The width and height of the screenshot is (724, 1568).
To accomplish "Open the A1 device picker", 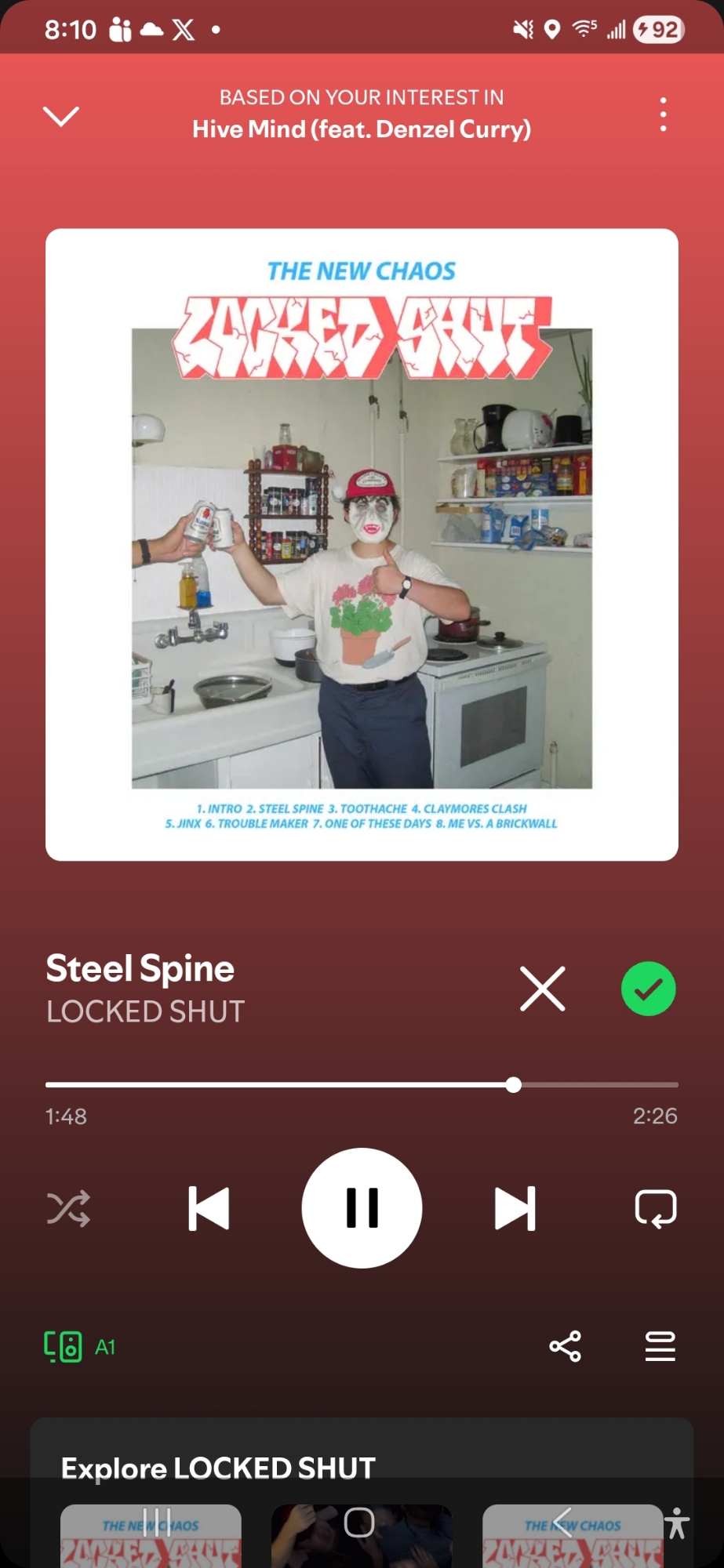I will point(79,1347).
